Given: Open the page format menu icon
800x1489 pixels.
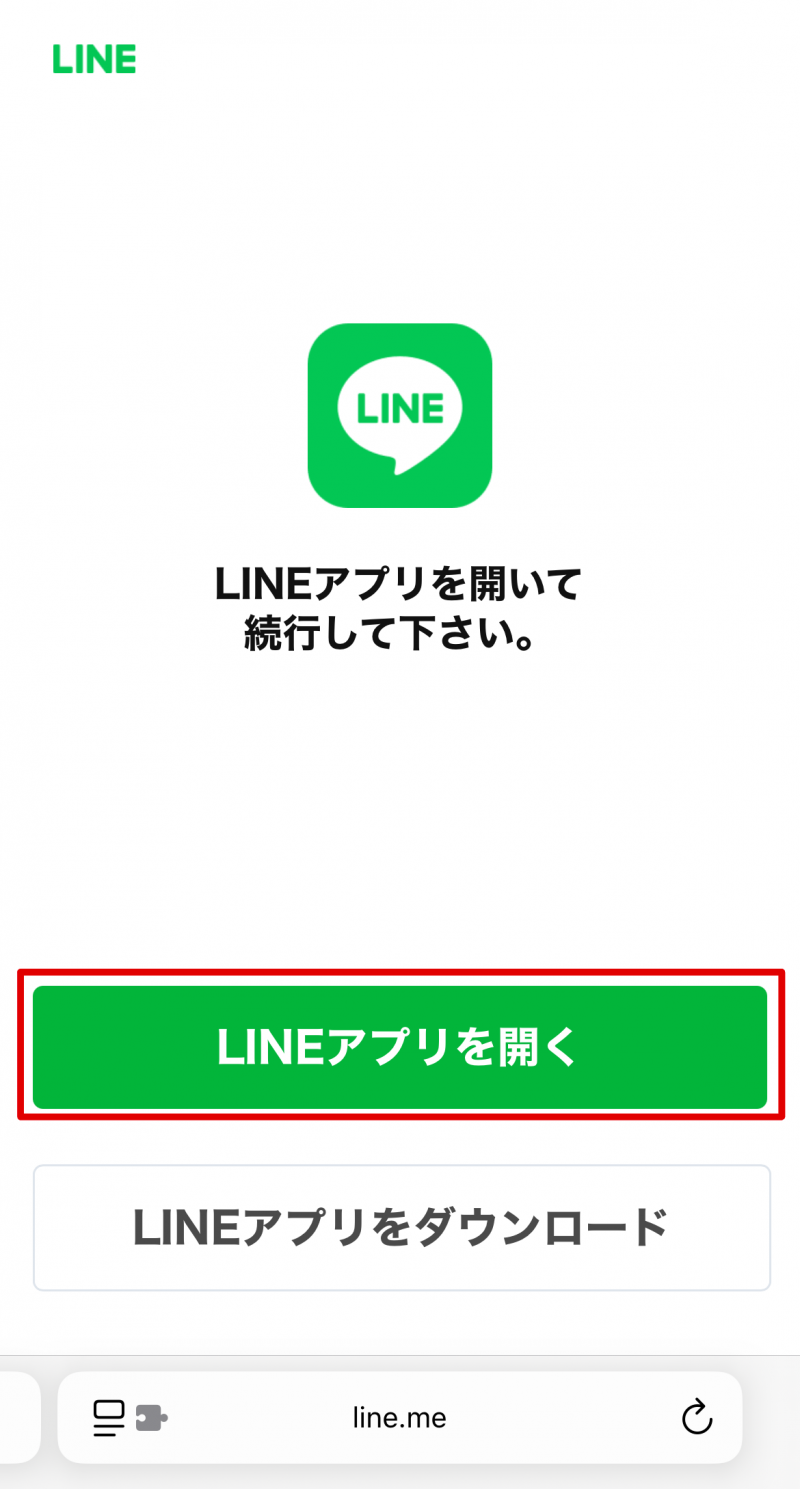Looking at the screenshot, I should [x=109, y=1417].
